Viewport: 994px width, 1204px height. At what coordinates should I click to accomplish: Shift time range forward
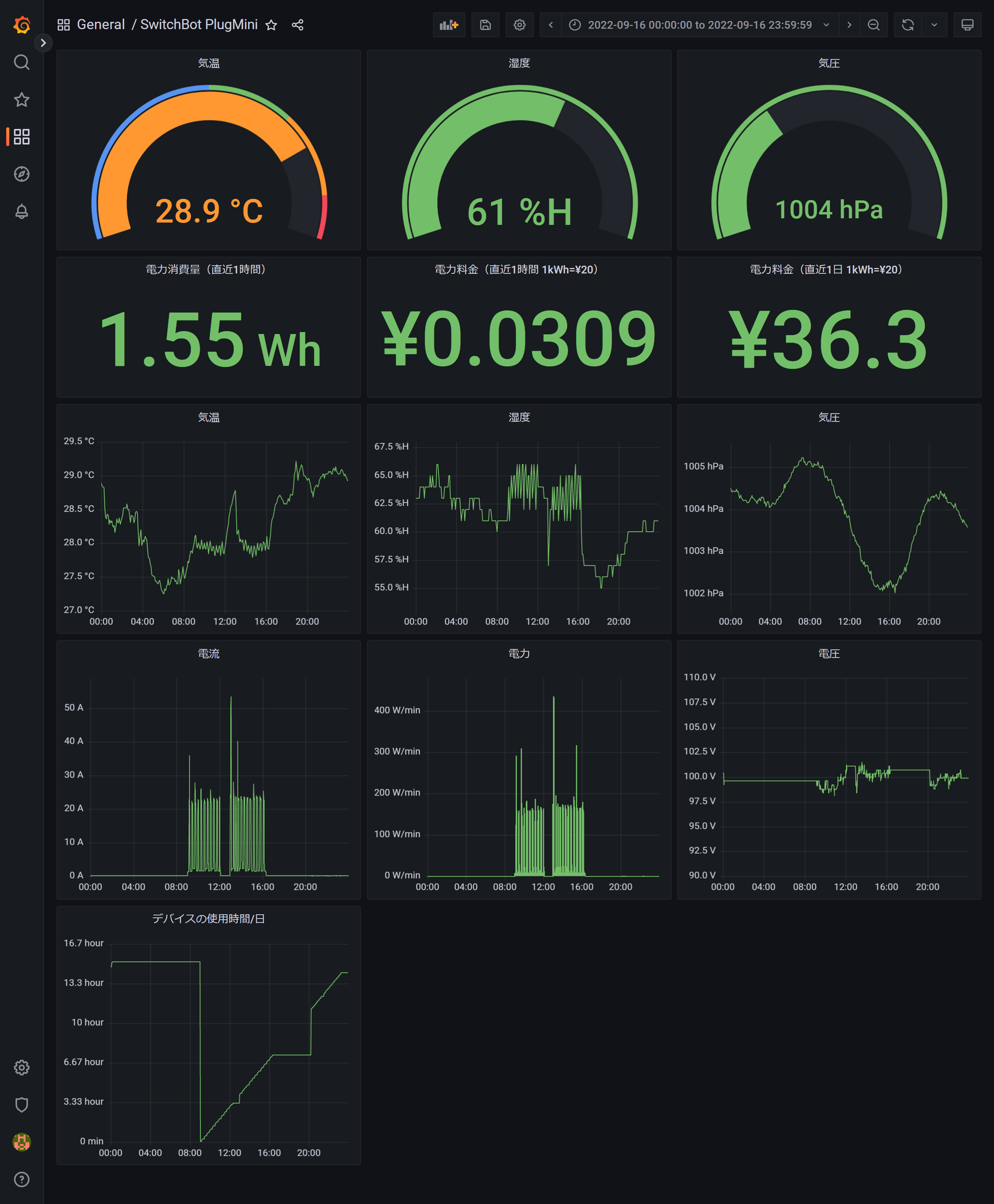[x=849, y=25]
